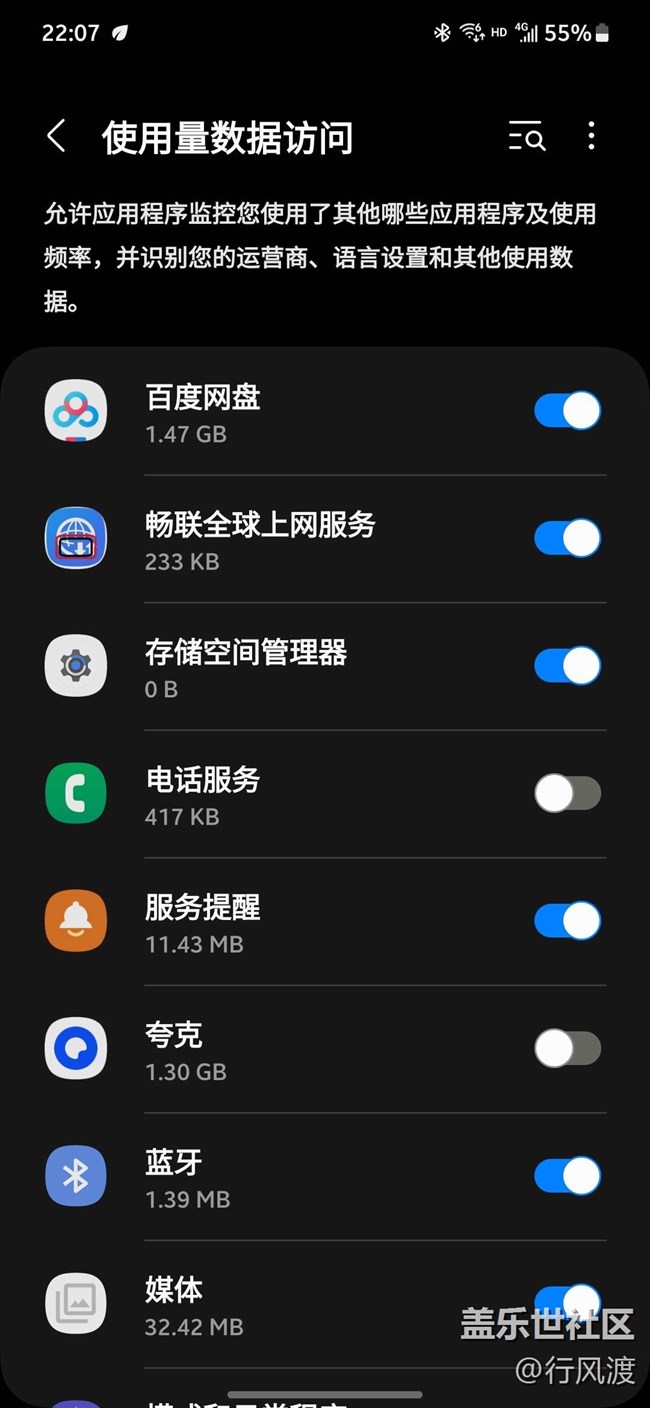Turn on the 夸克 switch
The width and height of the screenshot is (650, 1408).
(567, 1049)
